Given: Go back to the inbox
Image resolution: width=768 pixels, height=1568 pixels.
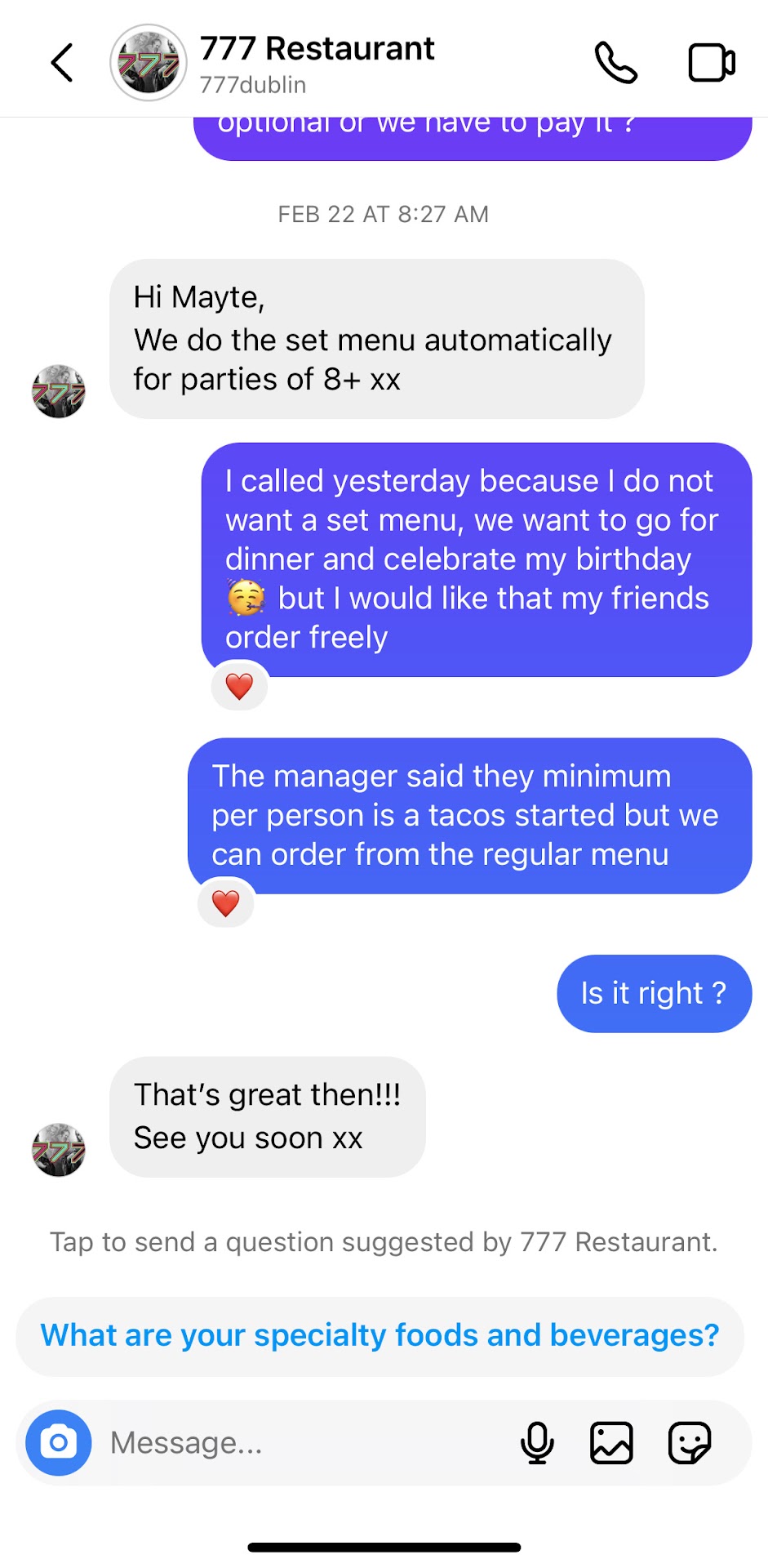Looking at the screenshot, I should (x=62, y=63).
